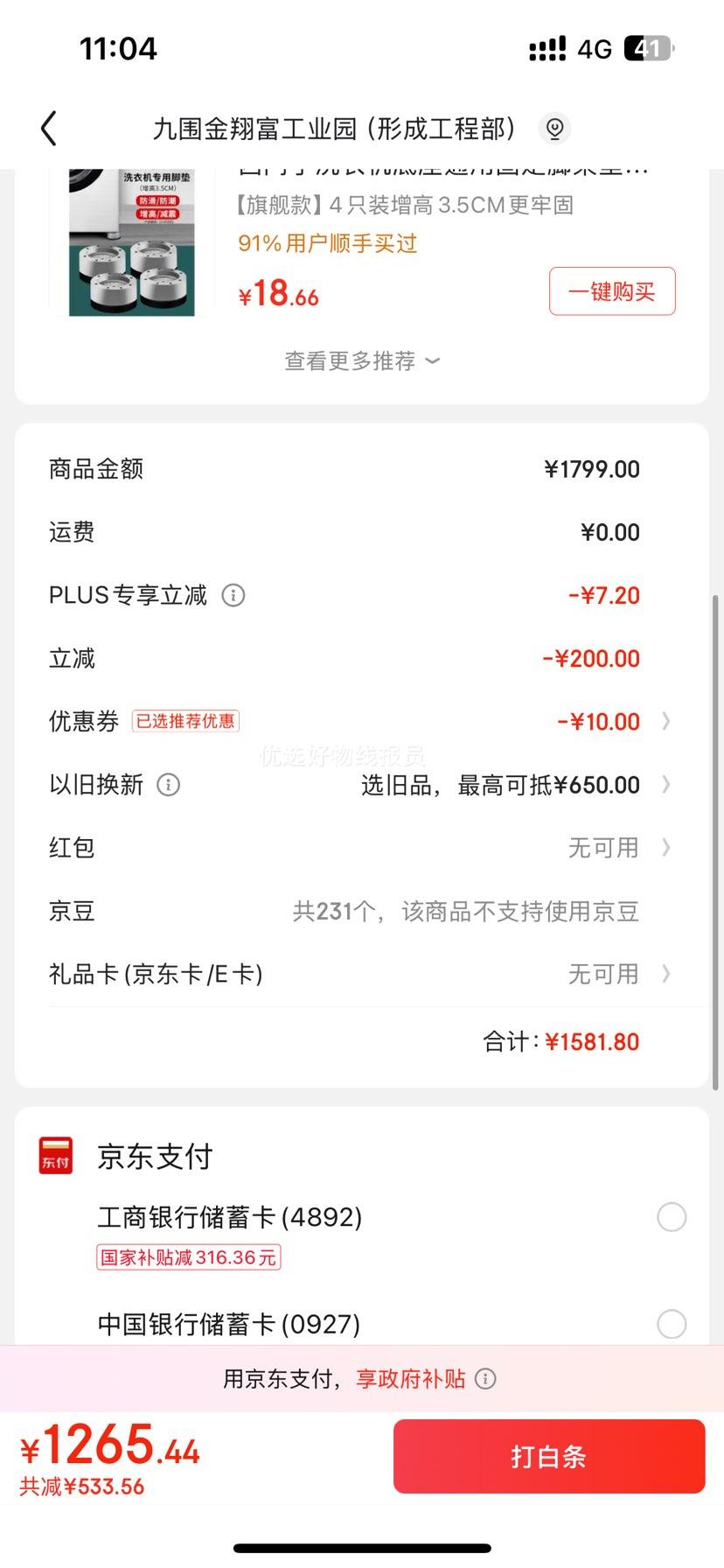Select the 工商银行储蓄卡 (4892) payment option

click(x=671, y=1216)
